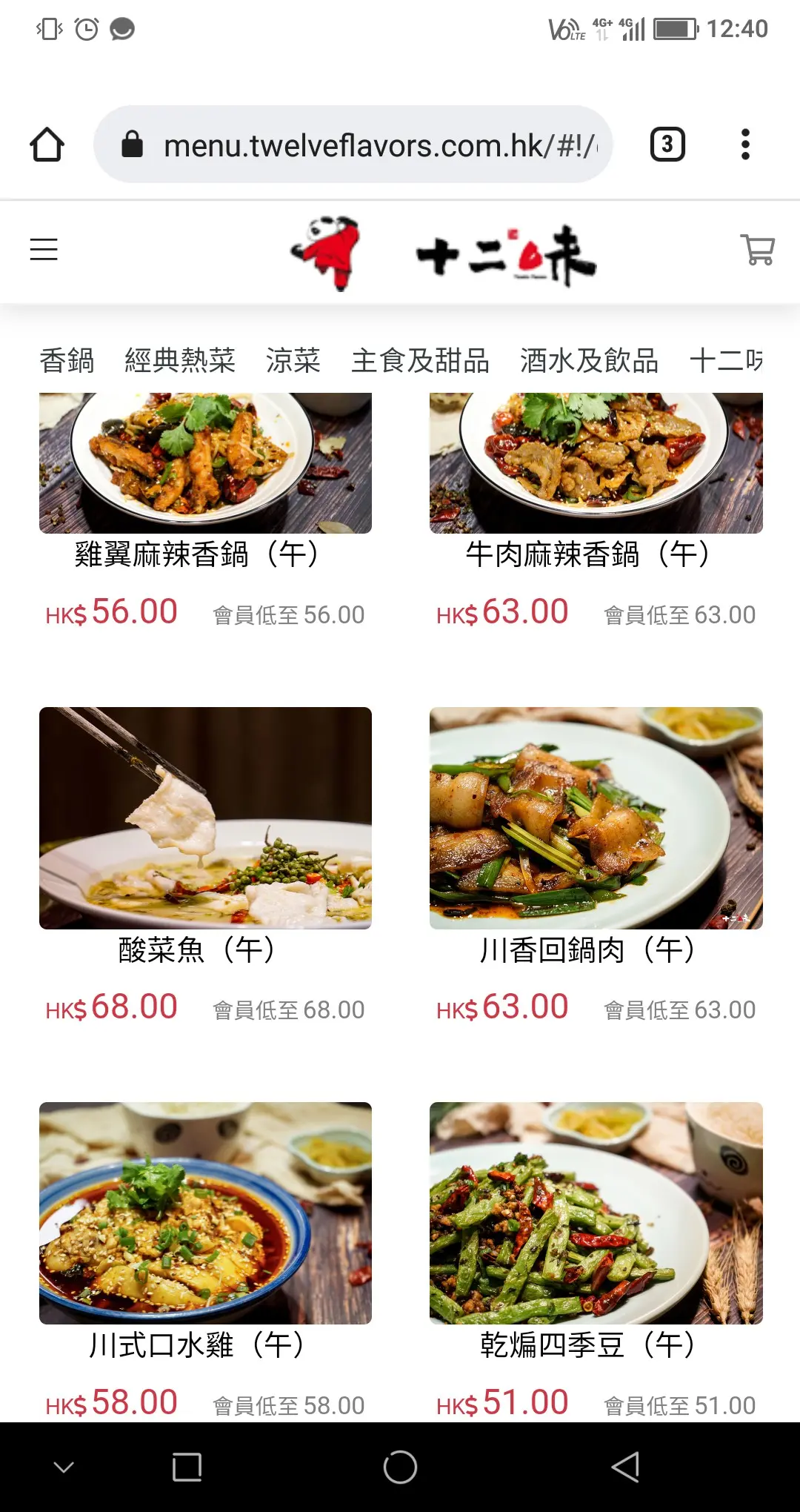The width and height of the screenshot is (800, 1512).
Task: View the 酸菜魚（午） dish
Action: click(x=205, y=818)
